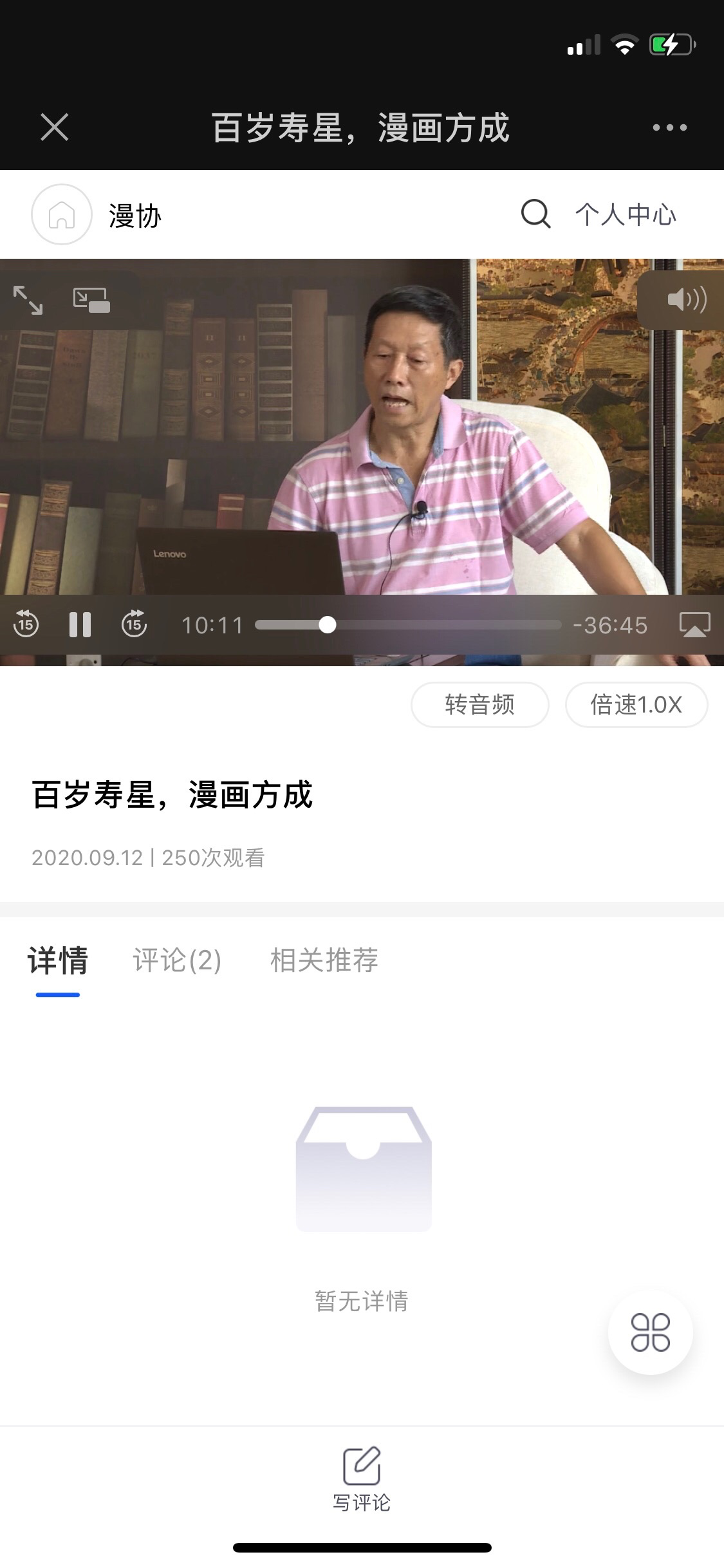Open the three-dot overflow menu
This screenshot has height=1568, width=724.
click(x=669, y=127)
